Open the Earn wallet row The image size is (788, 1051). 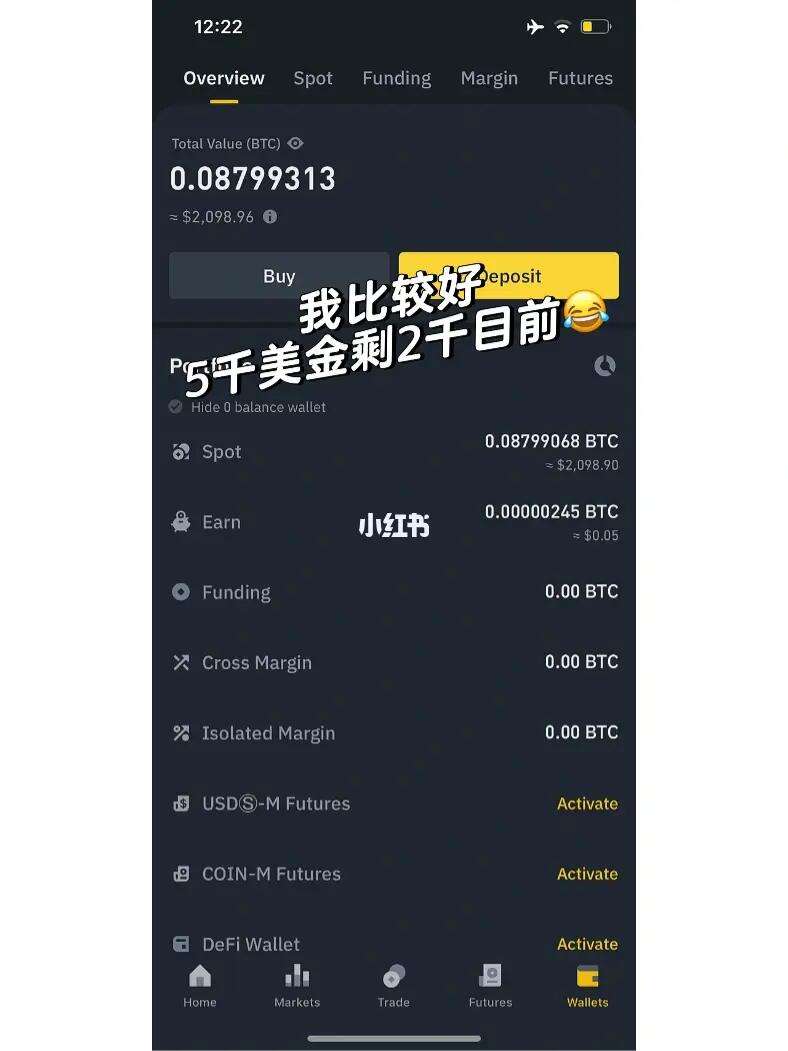(394, 522)
